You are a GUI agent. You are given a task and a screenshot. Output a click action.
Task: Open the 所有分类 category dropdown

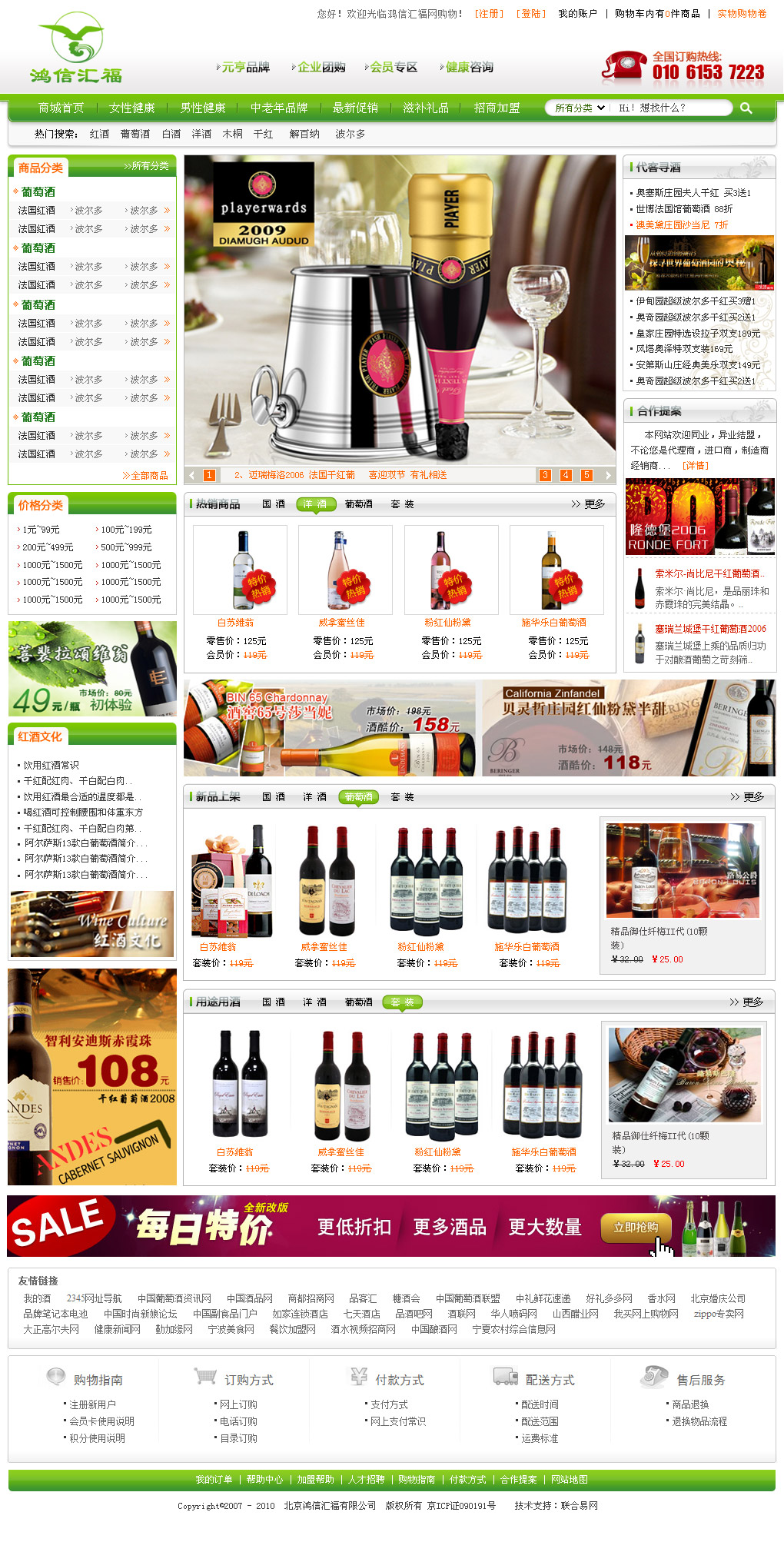coord(580,108)
